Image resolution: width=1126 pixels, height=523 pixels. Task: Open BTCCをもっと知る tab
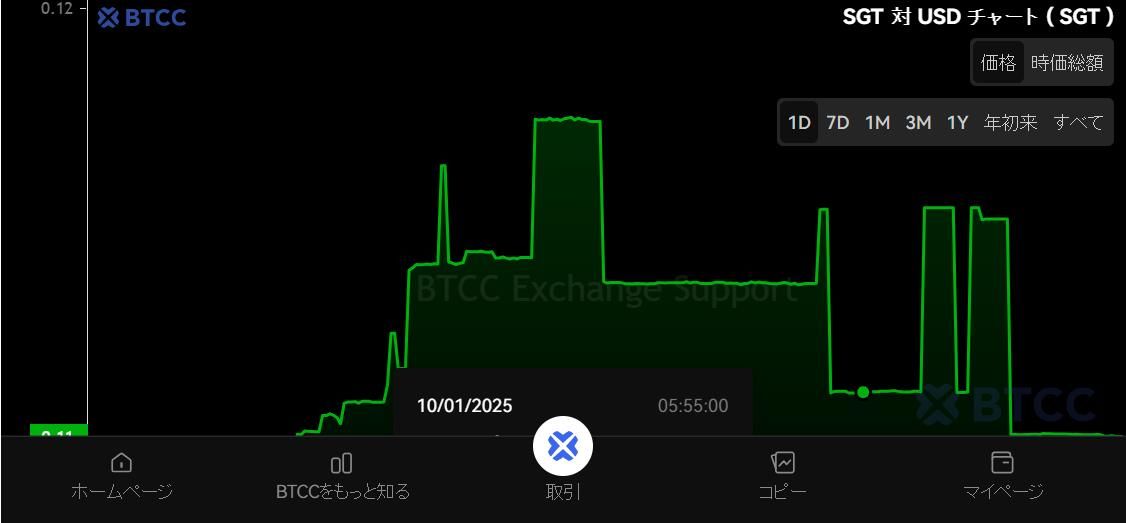click(342, 476)
